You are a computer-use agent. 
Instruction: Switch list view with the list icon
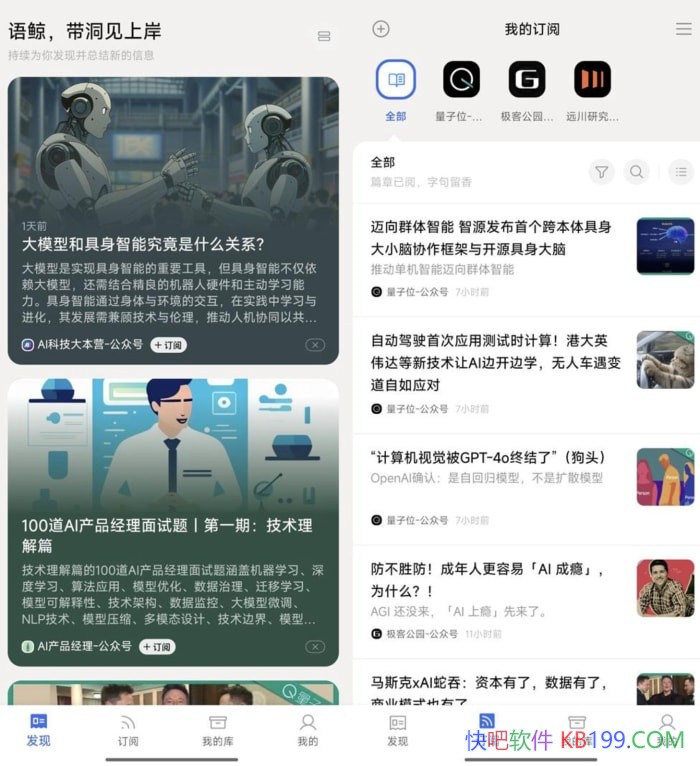680,172
